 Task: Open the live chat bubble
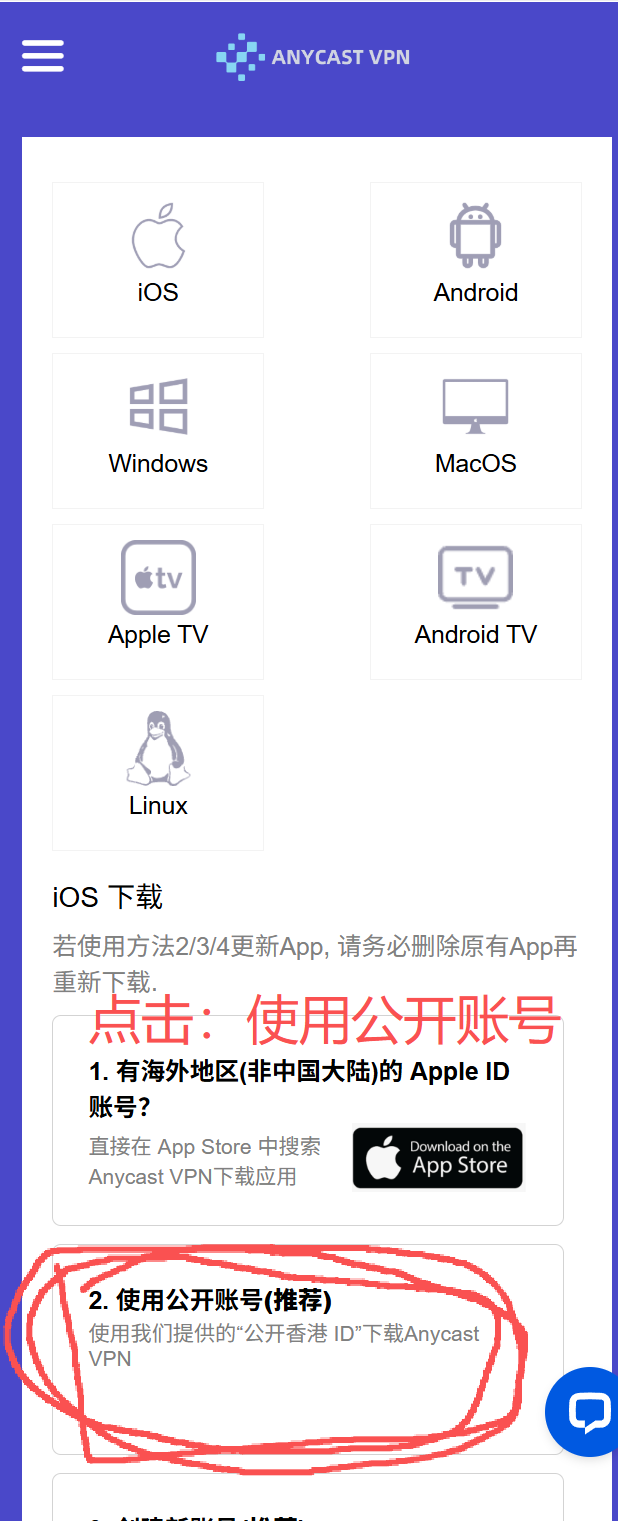(588, 1411)
